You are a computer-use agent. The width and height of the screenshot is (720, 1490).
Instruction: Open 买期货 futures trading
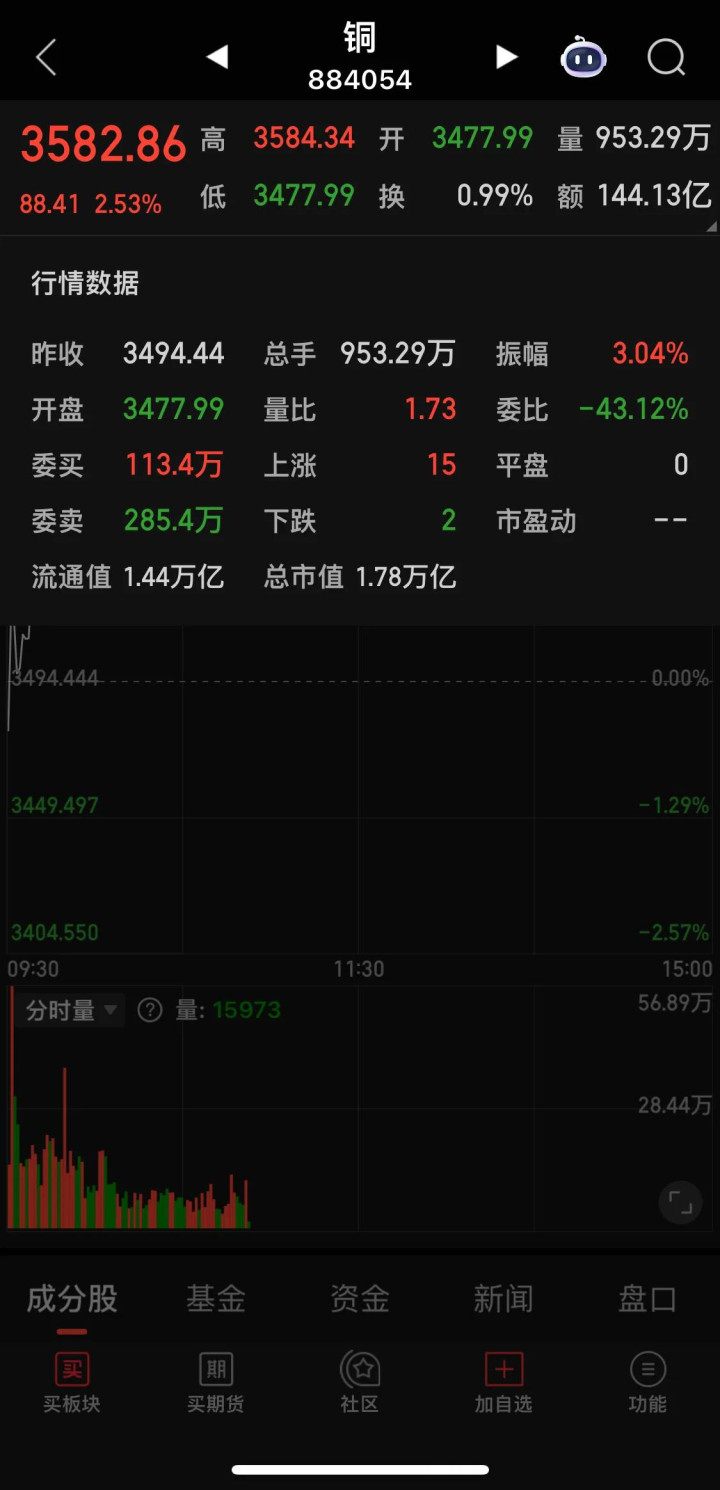pyautogui.click(x=216, y=1382)
